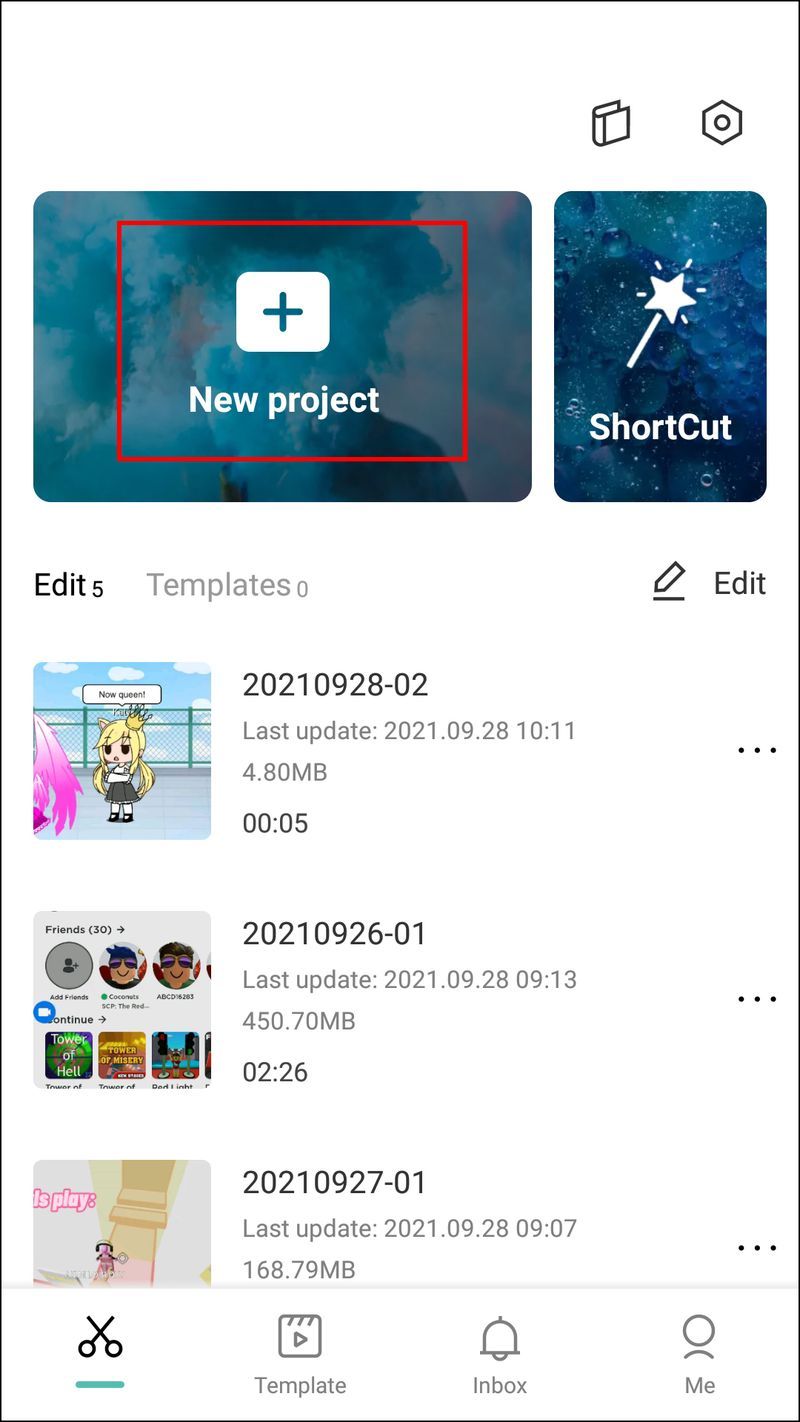
Task: Open more options for 20210926-01
Action: click(x=757, y=999)
